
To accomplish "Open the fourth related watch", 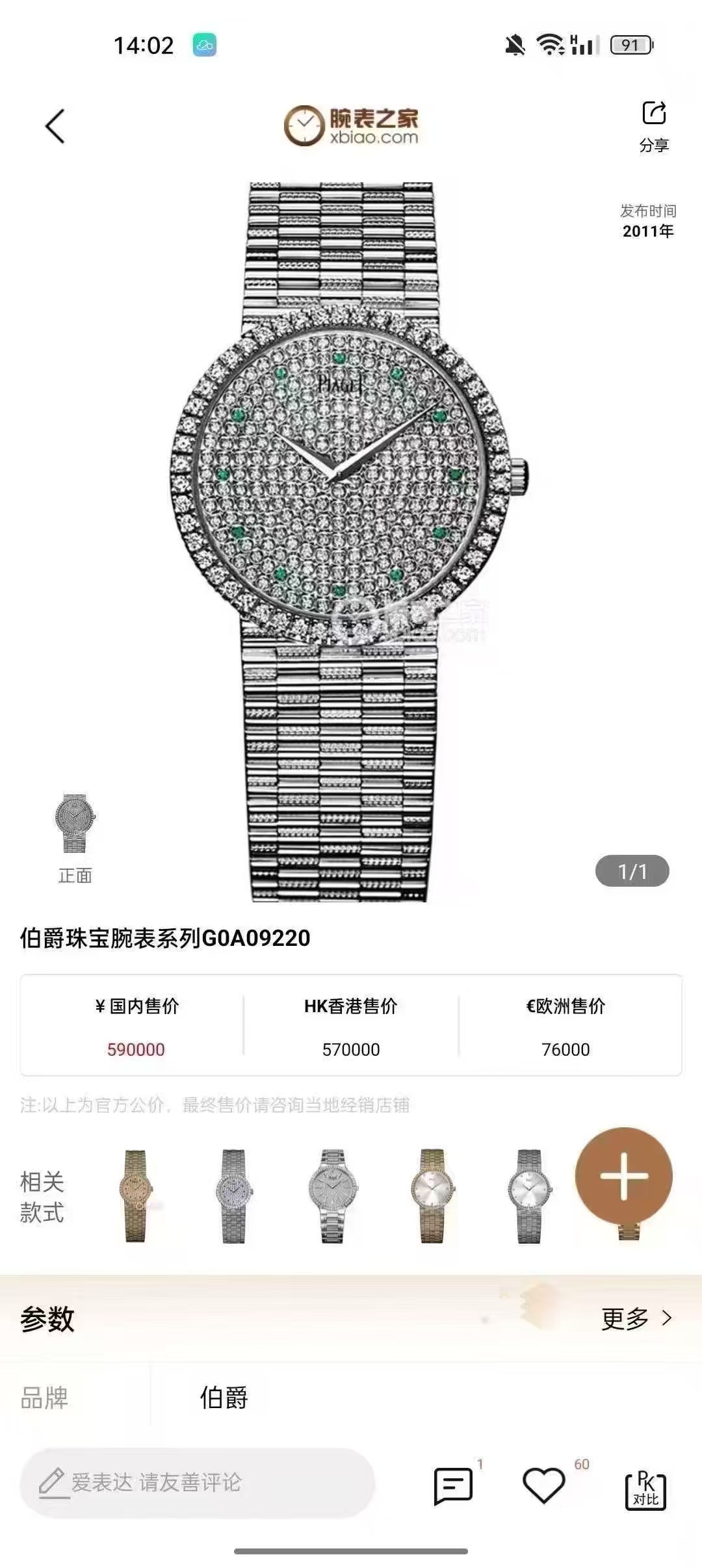I will click(432, 1196).
